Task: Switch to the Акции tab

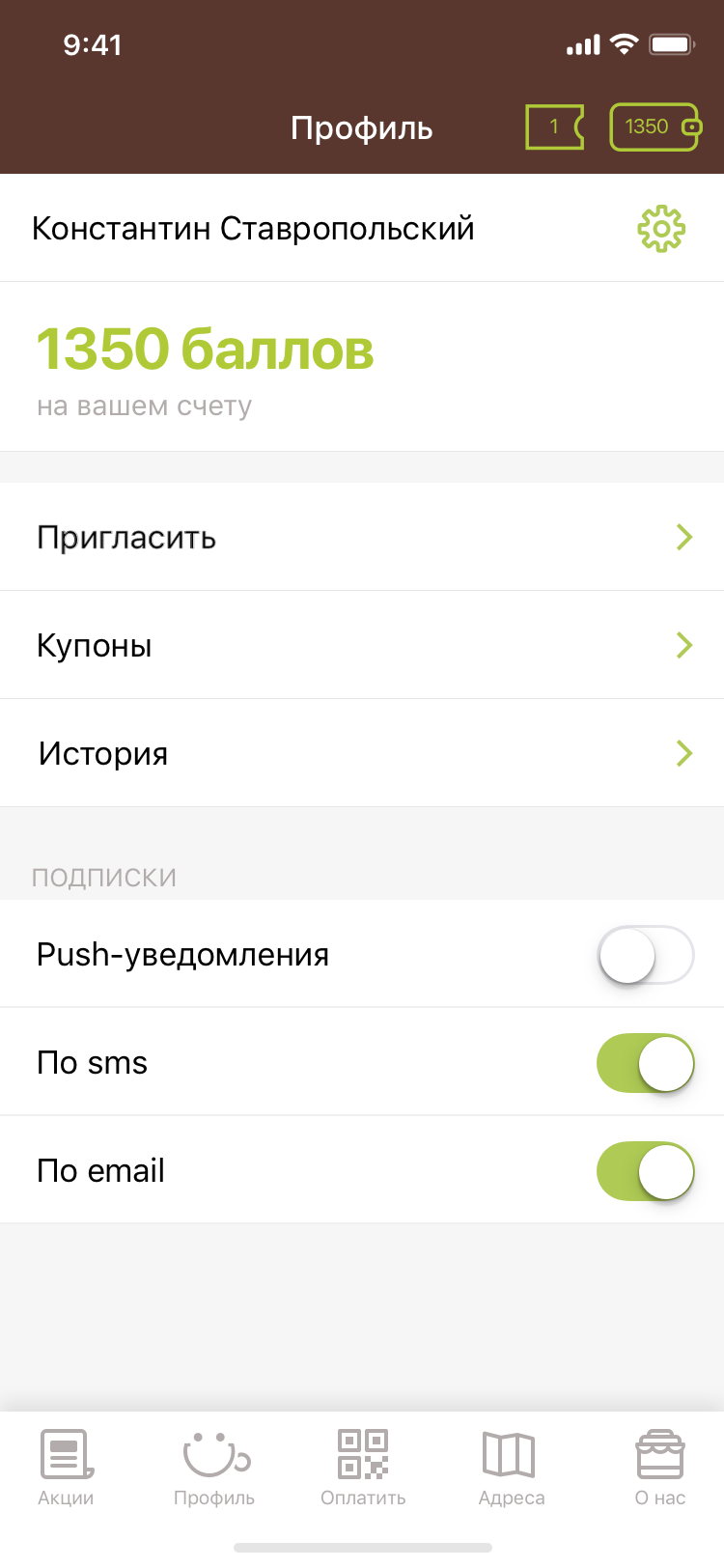Action: pos(66,1468)
